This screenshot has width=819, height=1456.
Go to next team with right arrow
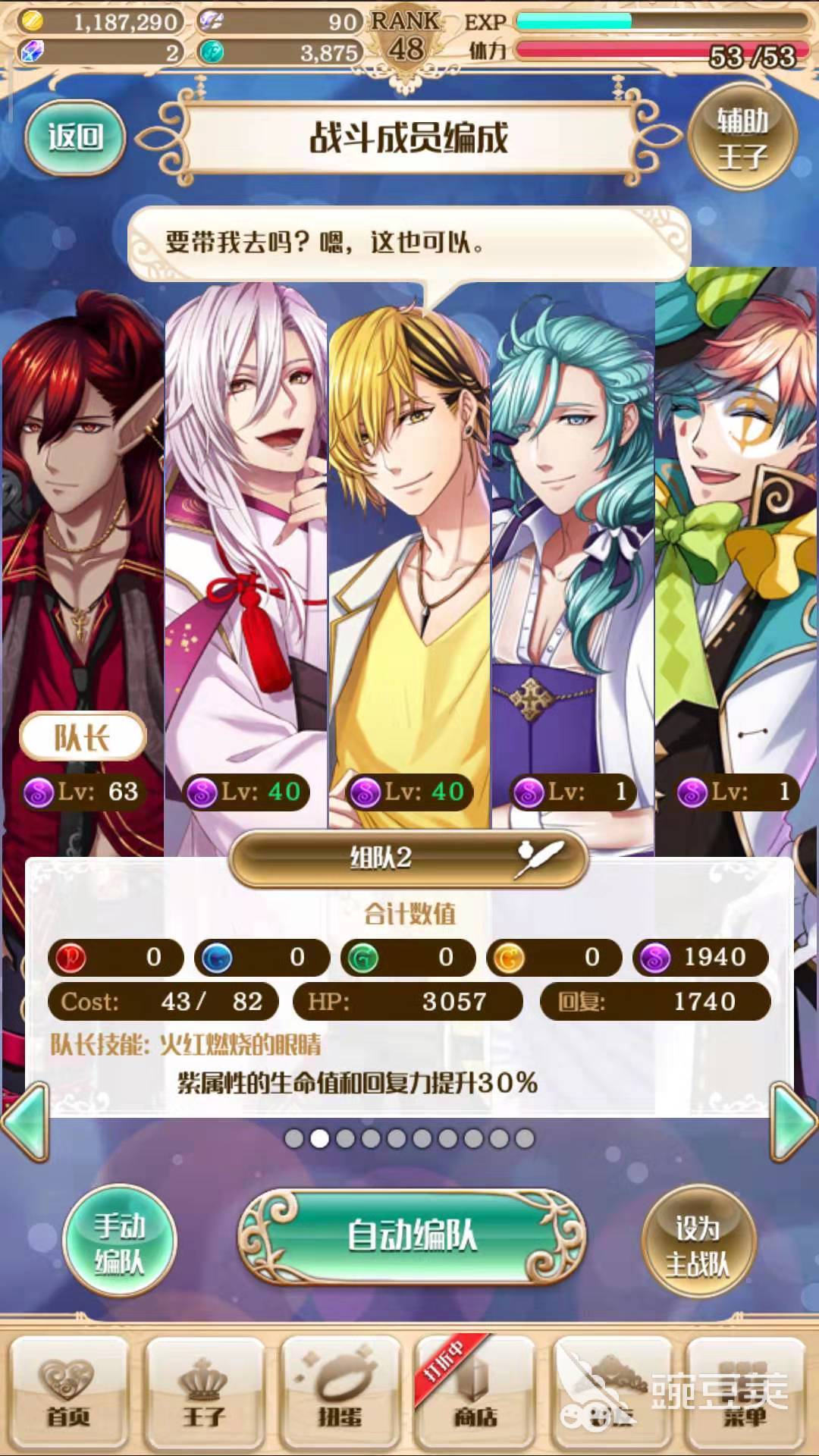792,1122
